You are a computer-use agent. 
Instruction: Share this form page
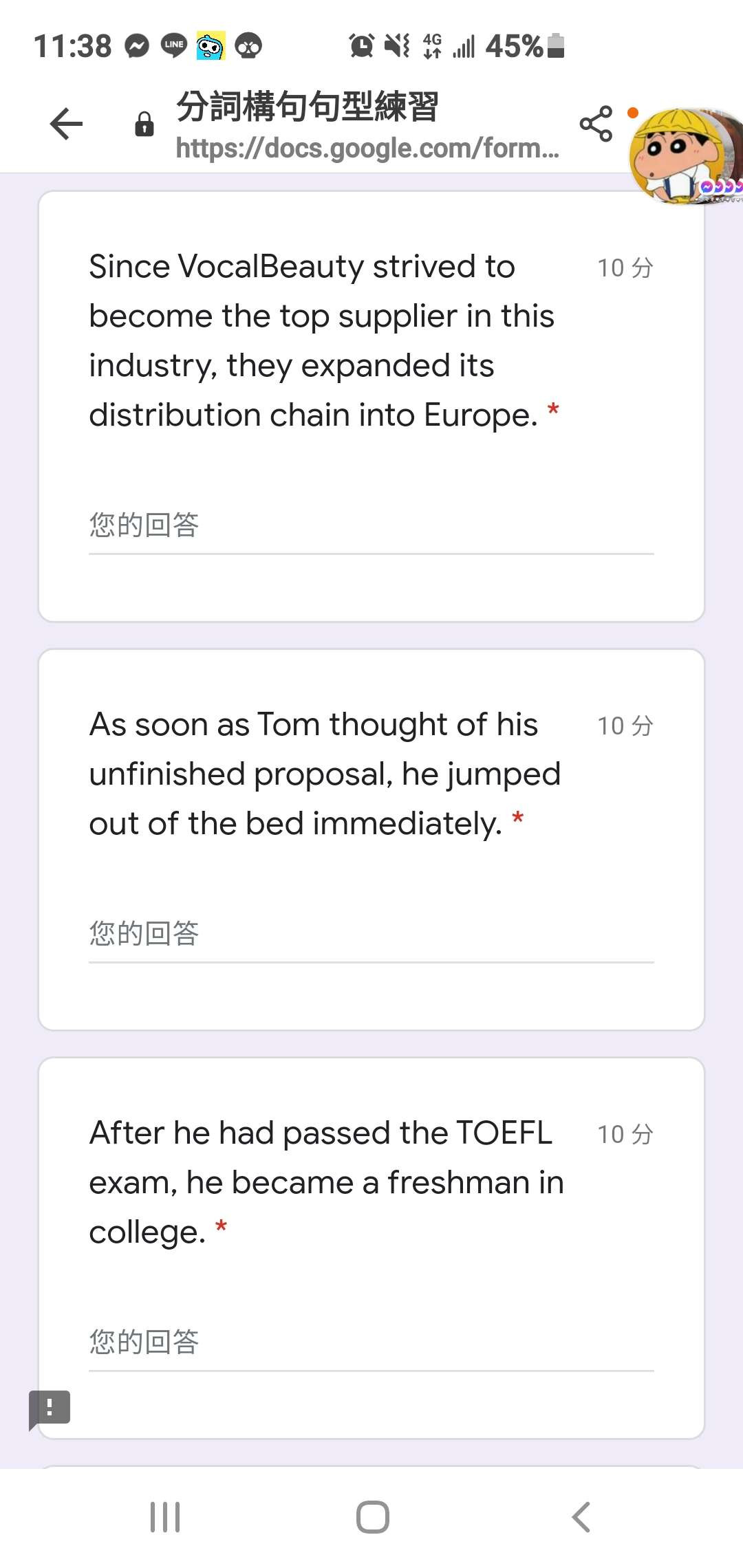pyautogui.click(x=596, y=124)
